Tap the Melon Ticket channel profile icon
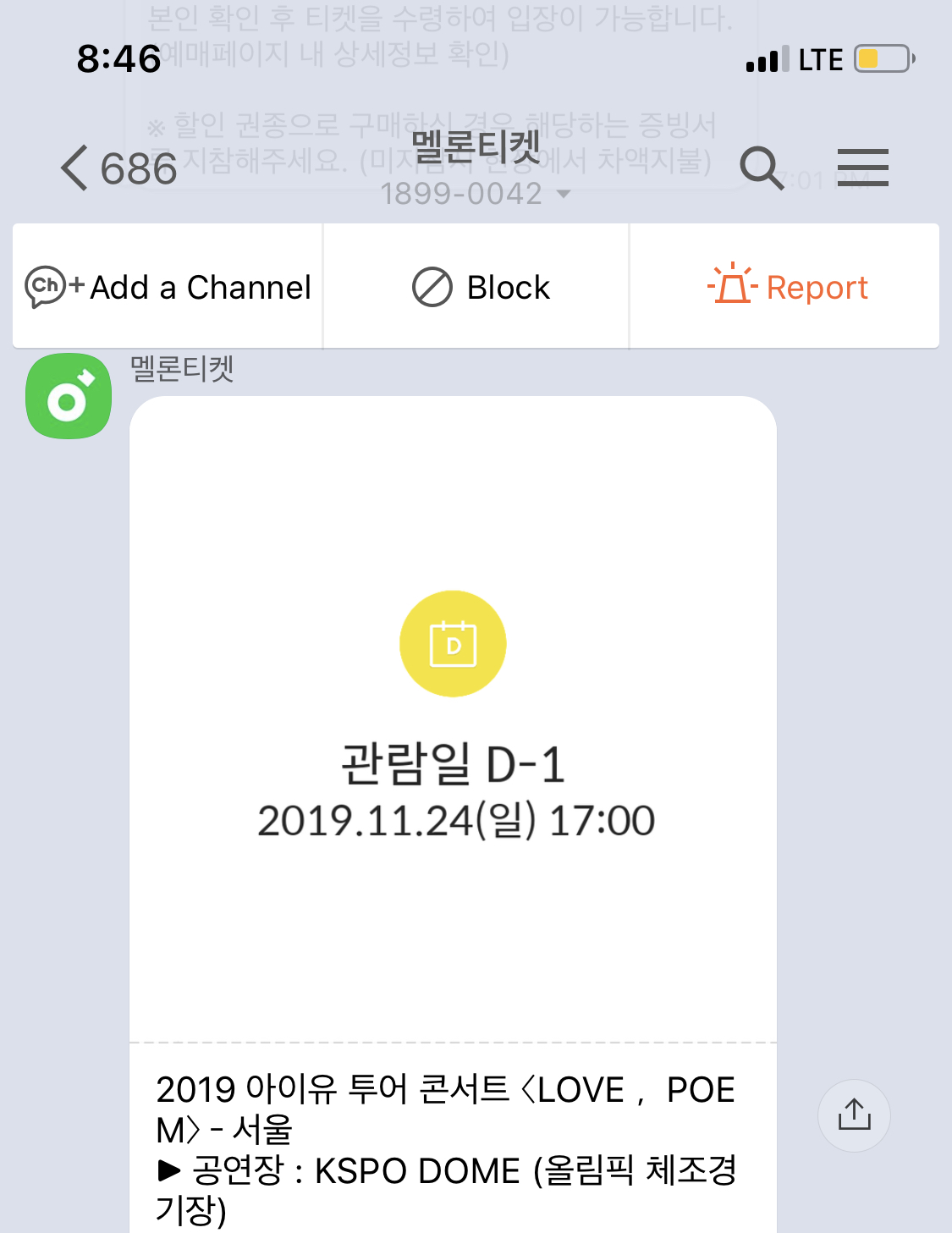The height and width of the screenshot is (1233, 952). click(x=68, y=396)
